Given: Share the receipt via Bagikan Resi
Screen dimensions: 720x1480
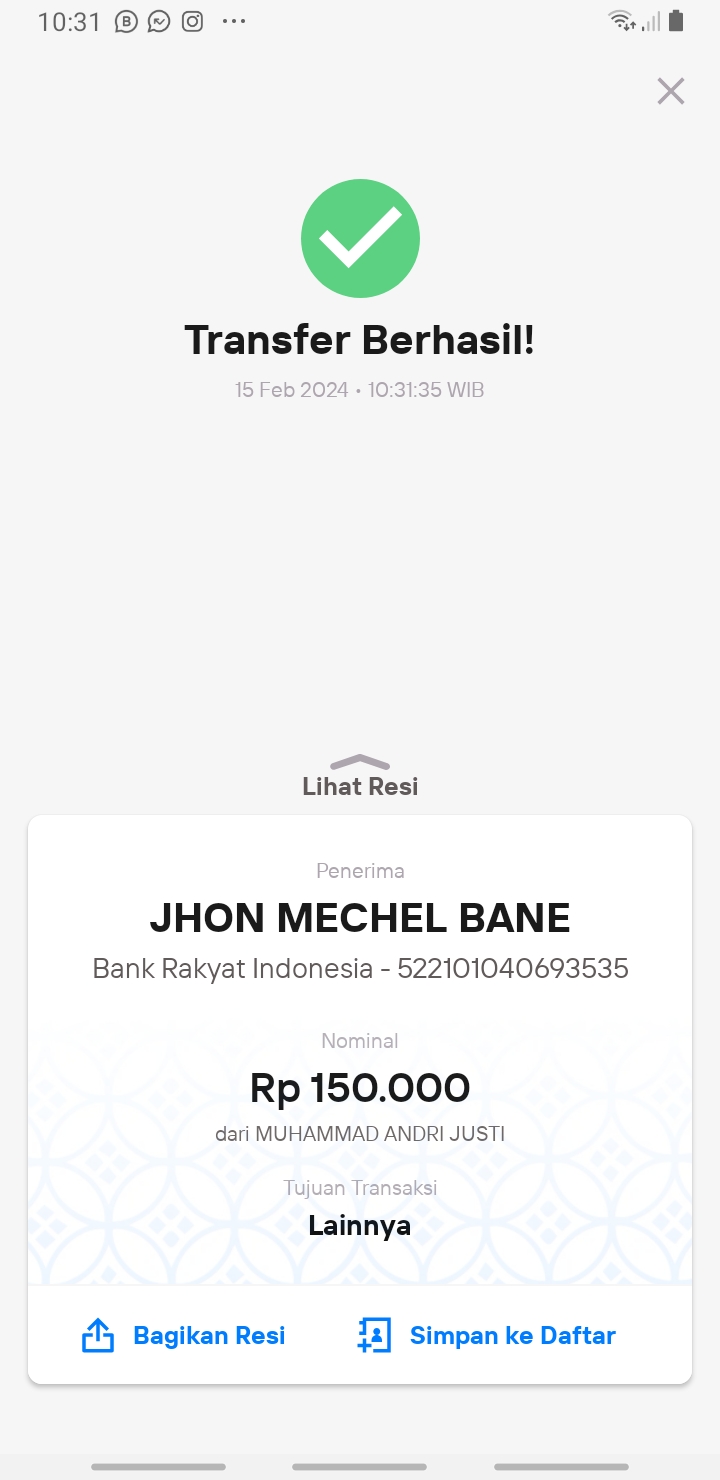Looking at the screenshot, I should pos(183,1336).
